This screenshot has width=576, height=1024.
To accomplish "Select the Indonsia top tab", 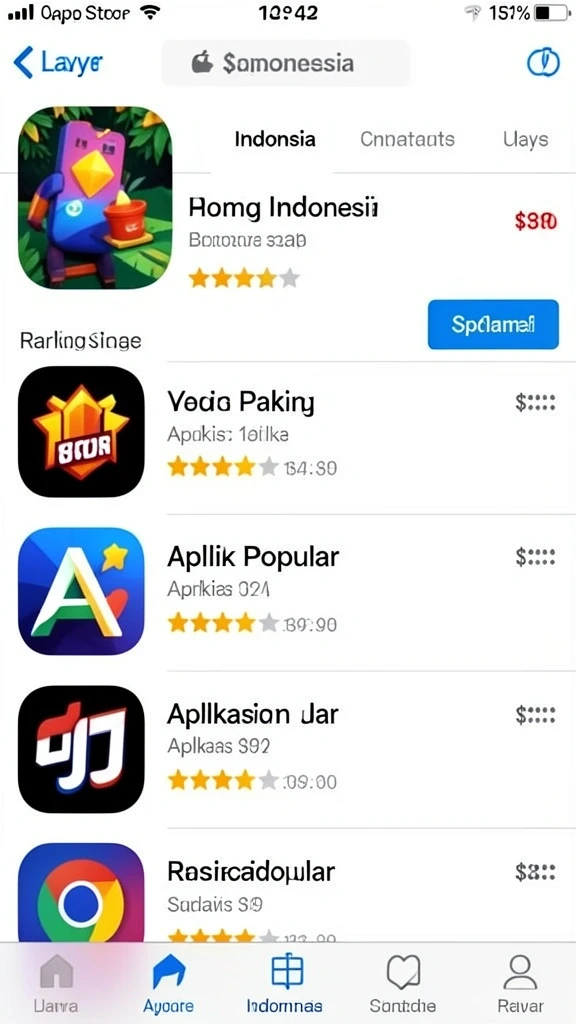I will [x=274, y=139].
